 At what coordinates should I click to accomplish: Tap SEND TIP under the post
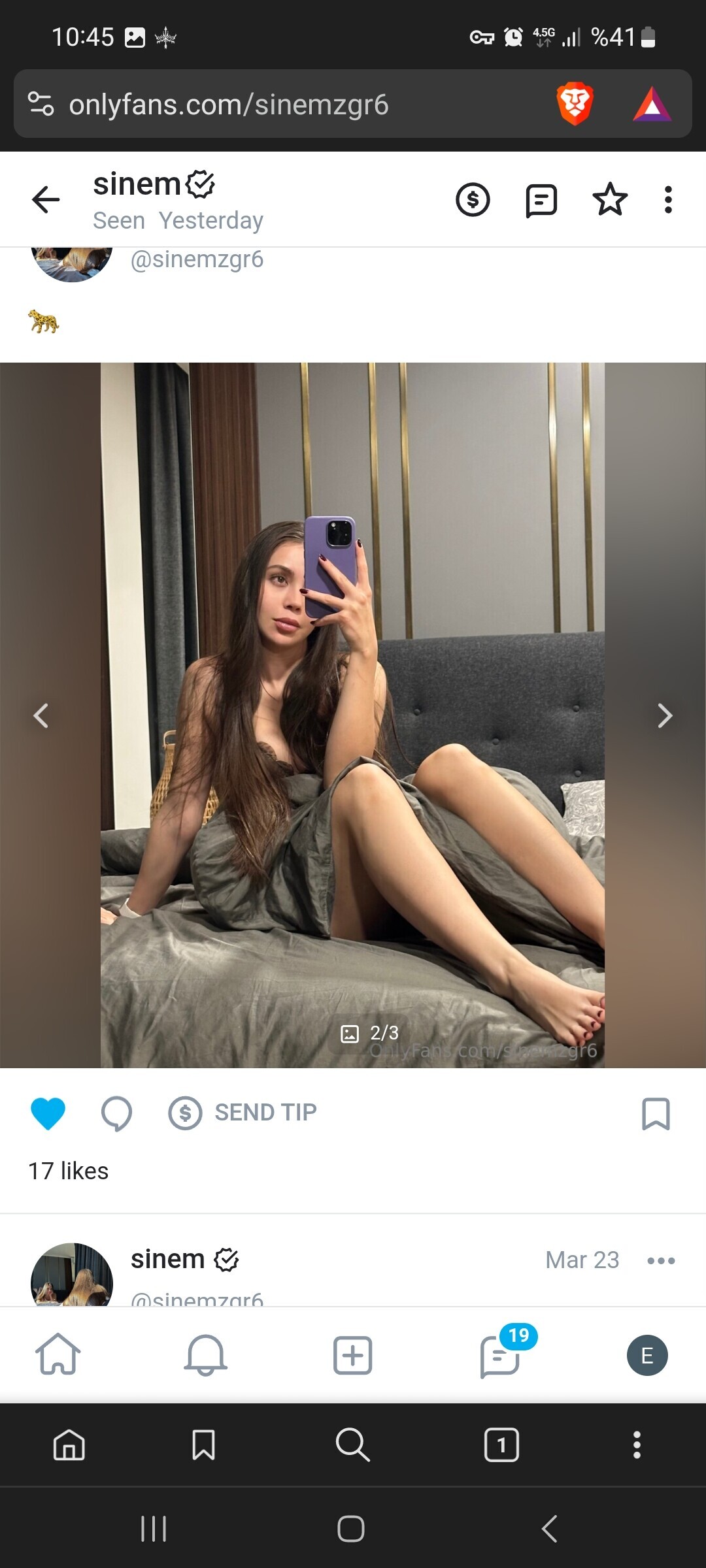243,1113
